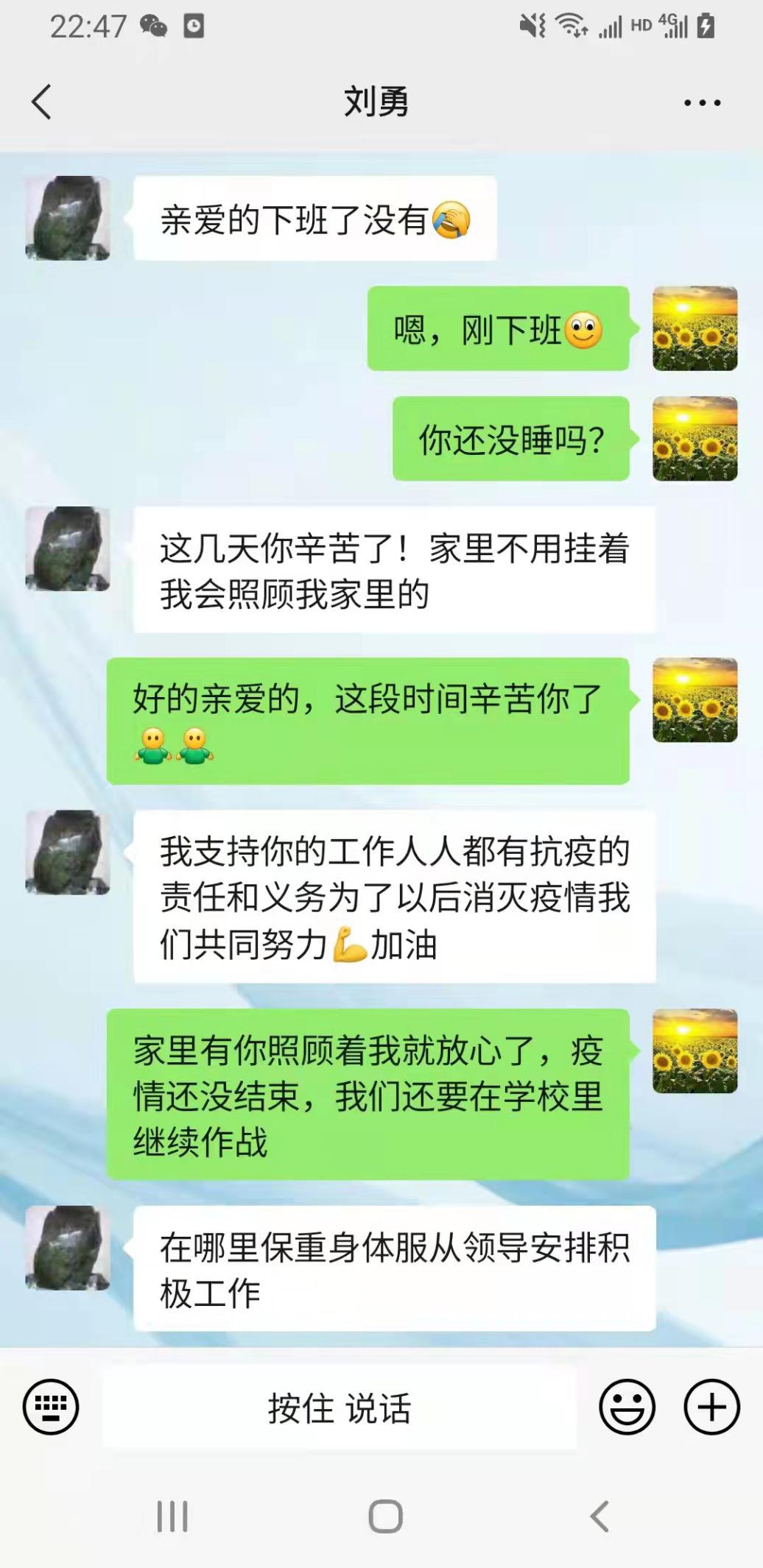Tap the 按住 说话 voice button
The image size is (763, 1568).
tap(340, 1408)
